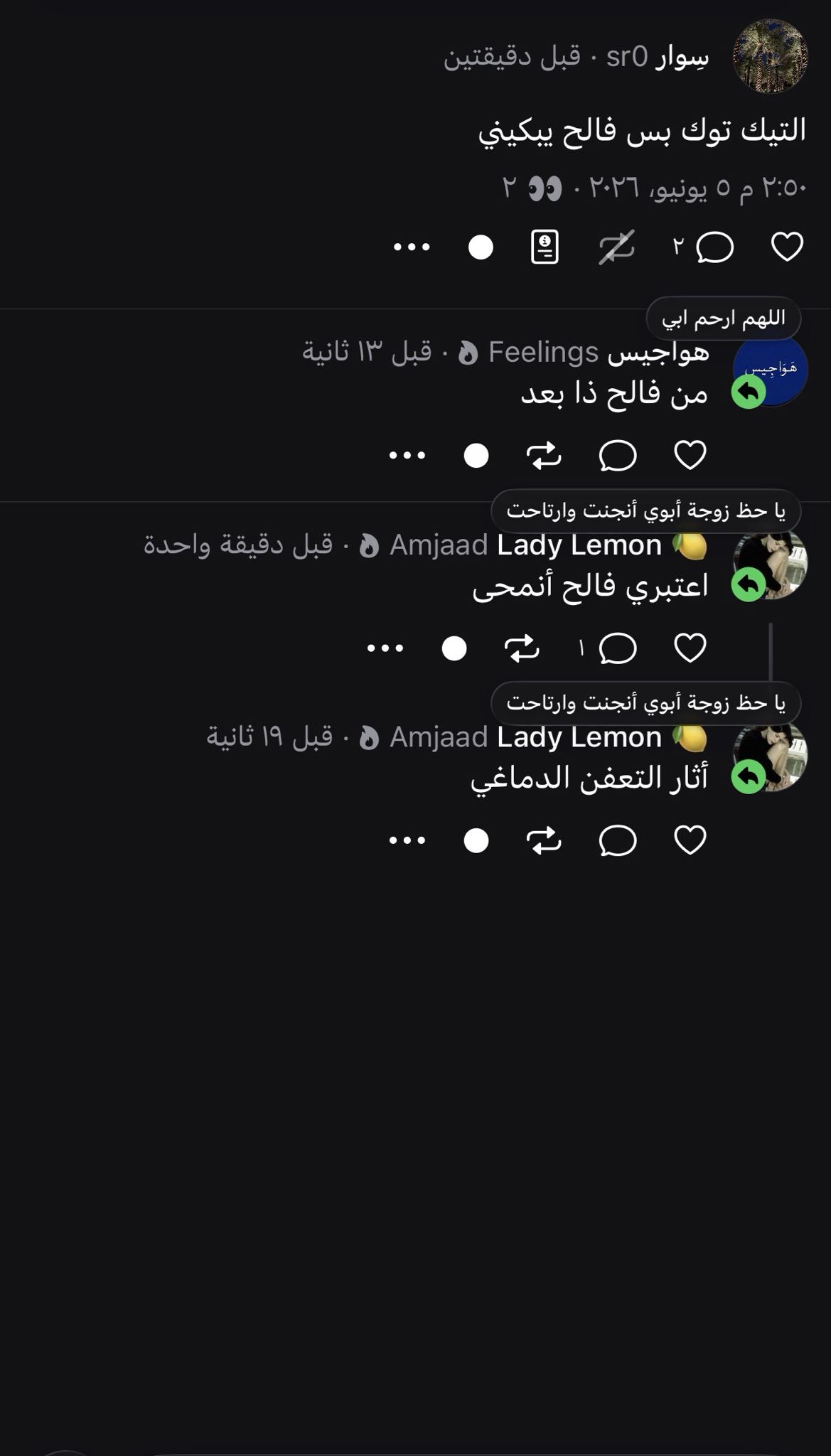This screenshot has width=831, height=1456.
Task: Open more options on هواجيس's reply
Action: coord(407,455)
